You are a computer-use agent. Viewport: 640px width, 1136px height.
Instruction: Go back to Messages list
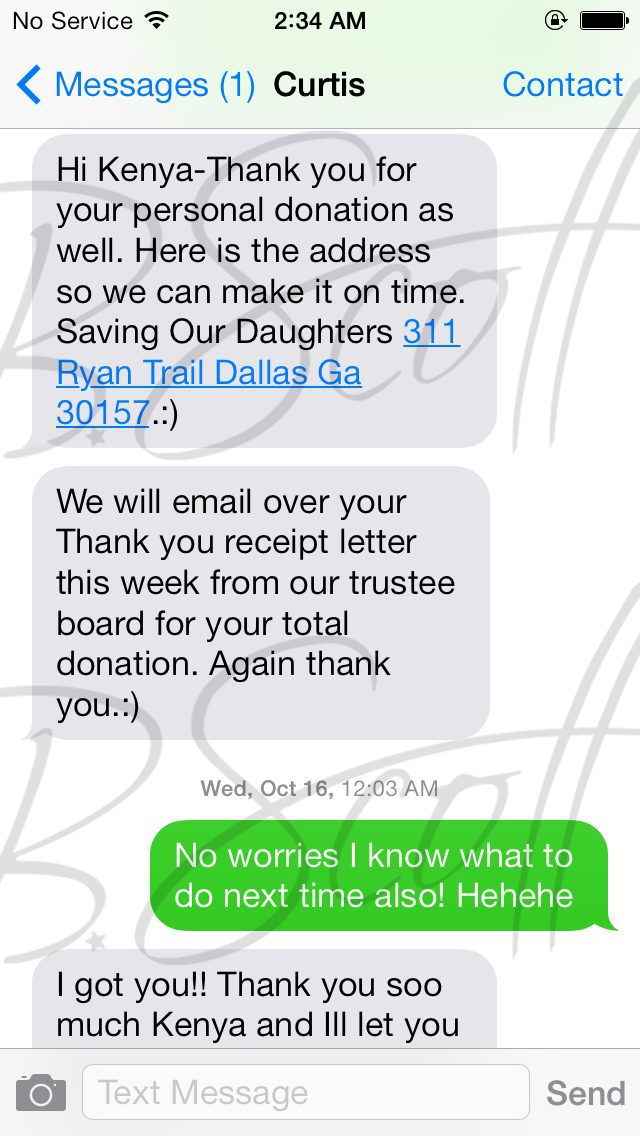(136, 85)
